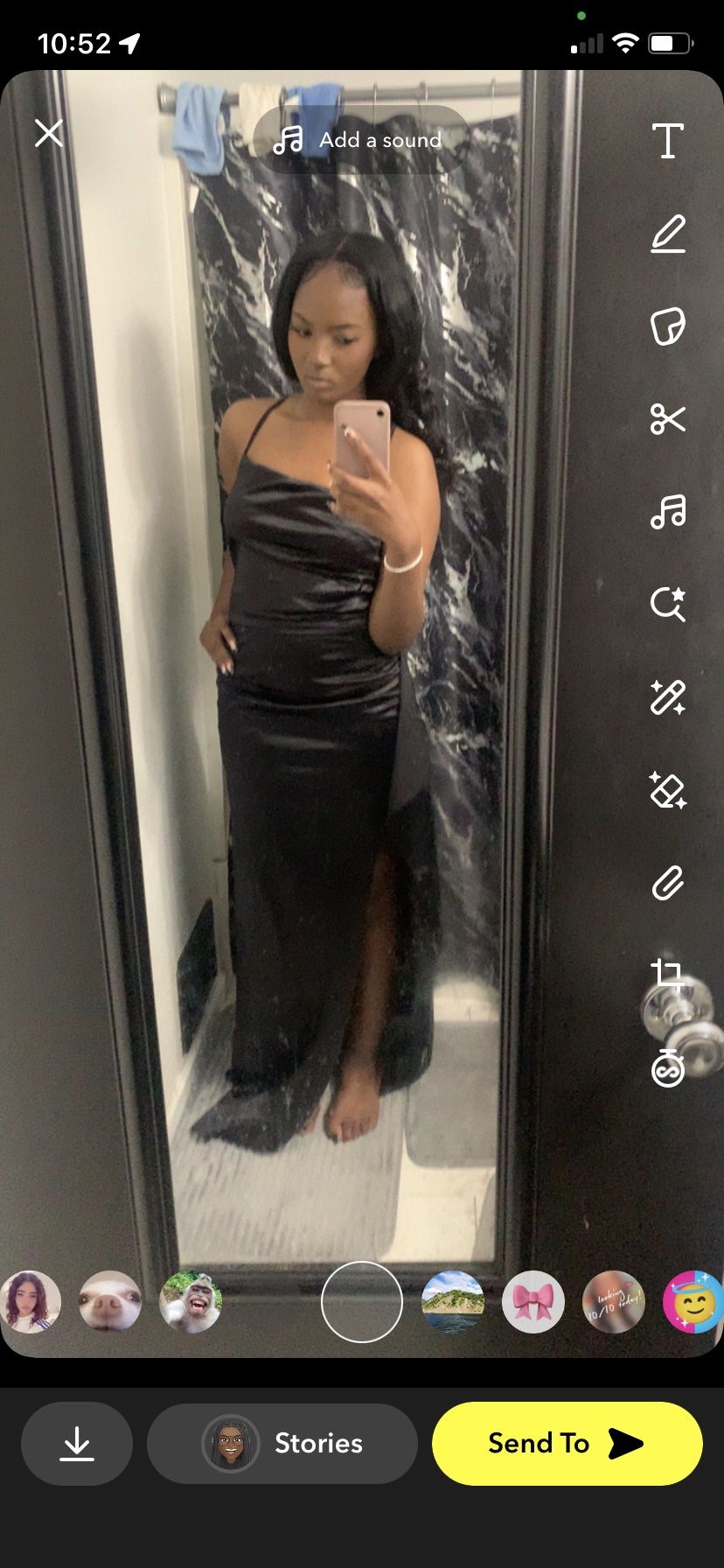Close the snap preview with X

tap(49, 134)
